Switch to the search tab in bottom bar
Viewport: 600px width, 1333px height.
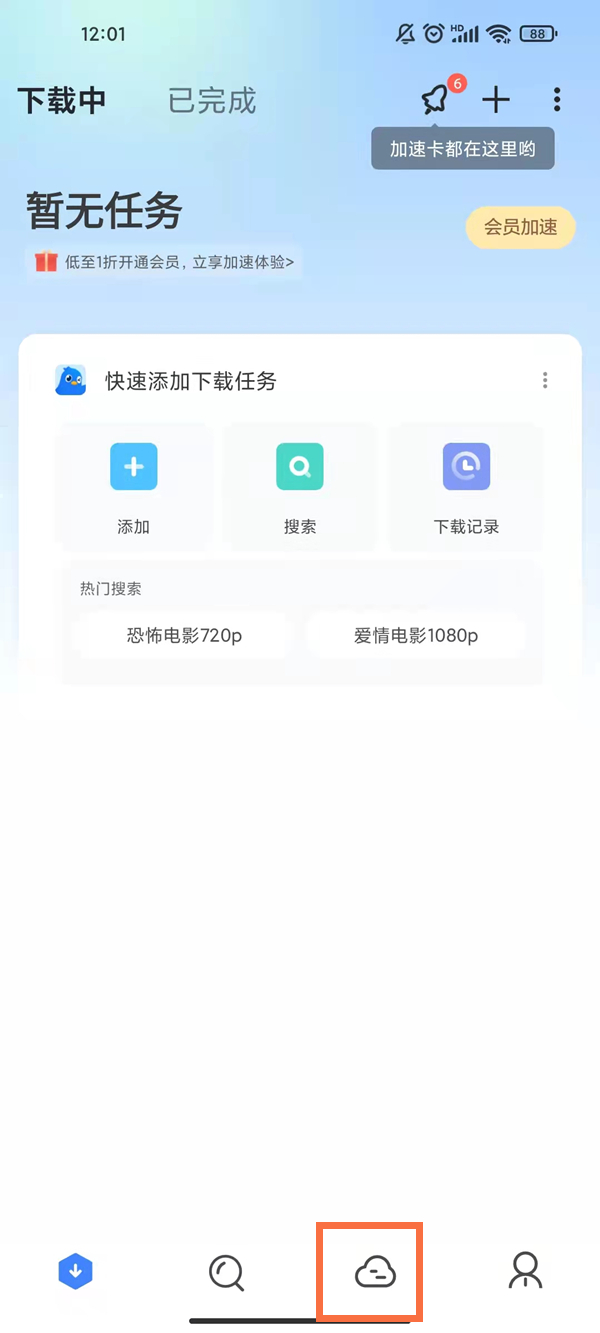pos(226,1272)
